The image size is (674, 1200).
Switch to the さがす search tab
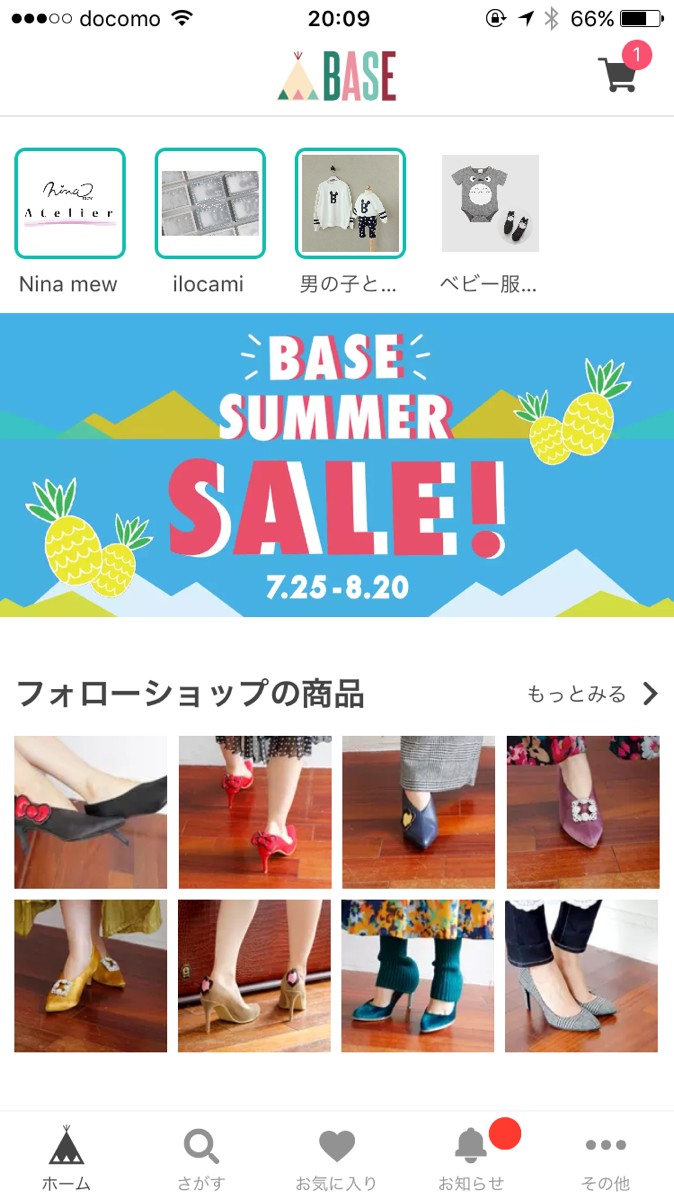coord(202,1157)
